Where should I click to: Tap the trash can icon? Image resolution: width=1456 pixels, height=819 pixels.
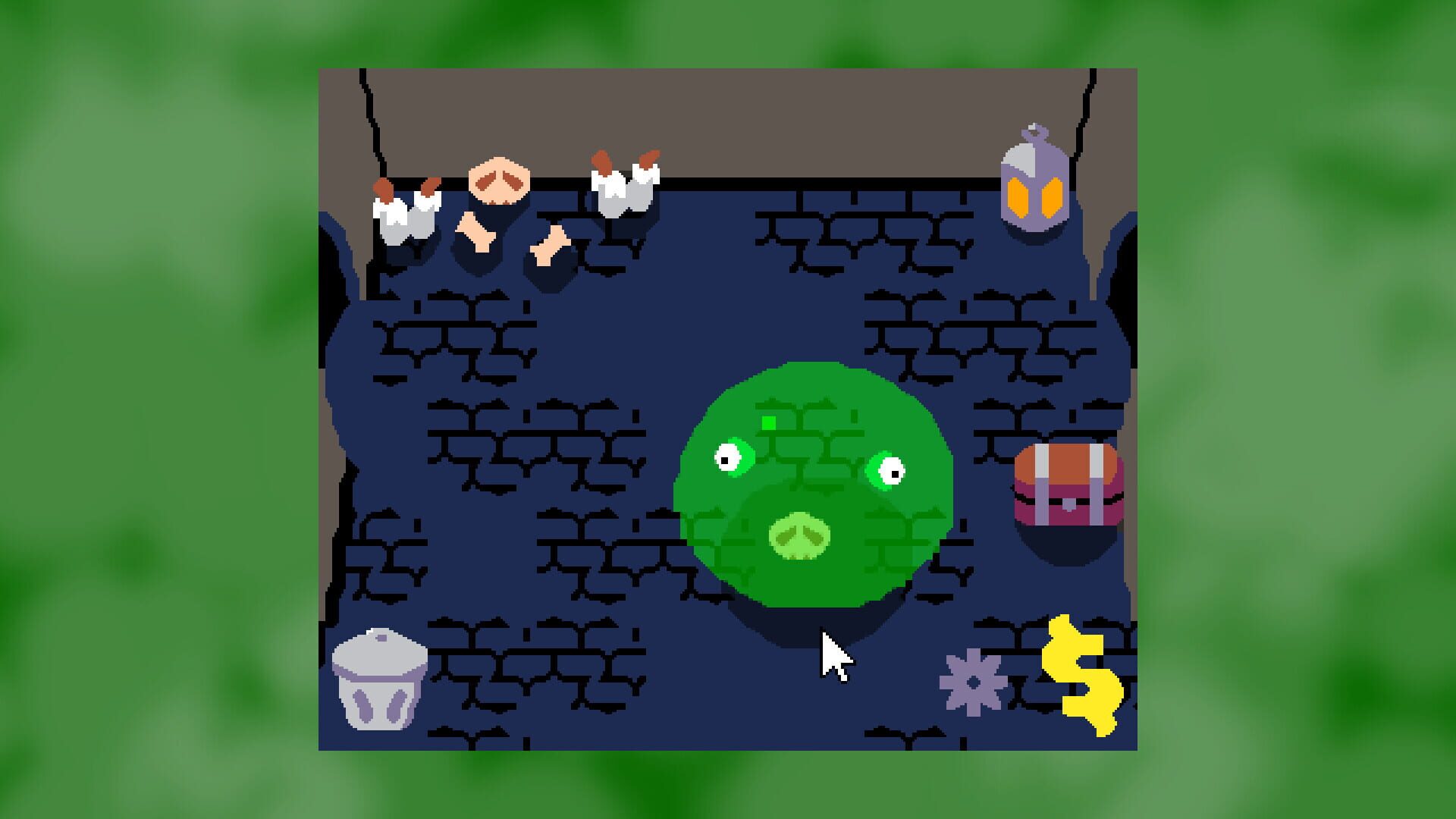click(x=380, y=679)
